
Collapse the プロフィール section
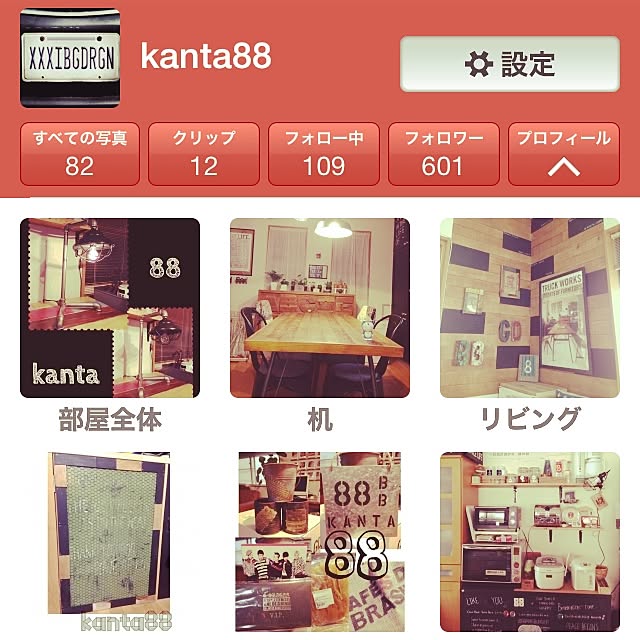pyautogui.click(x=563, y=153)
